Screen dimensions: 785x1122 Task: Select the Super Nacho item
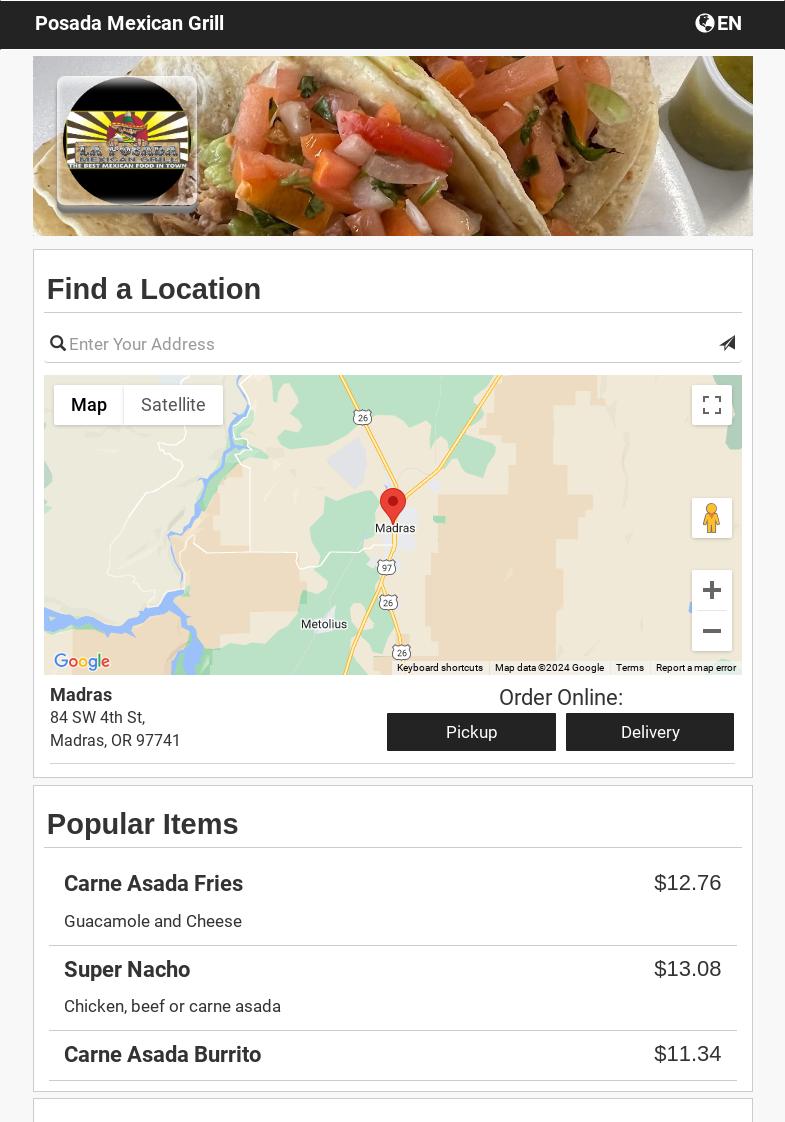pyautogui.click(x=127, y=970)
